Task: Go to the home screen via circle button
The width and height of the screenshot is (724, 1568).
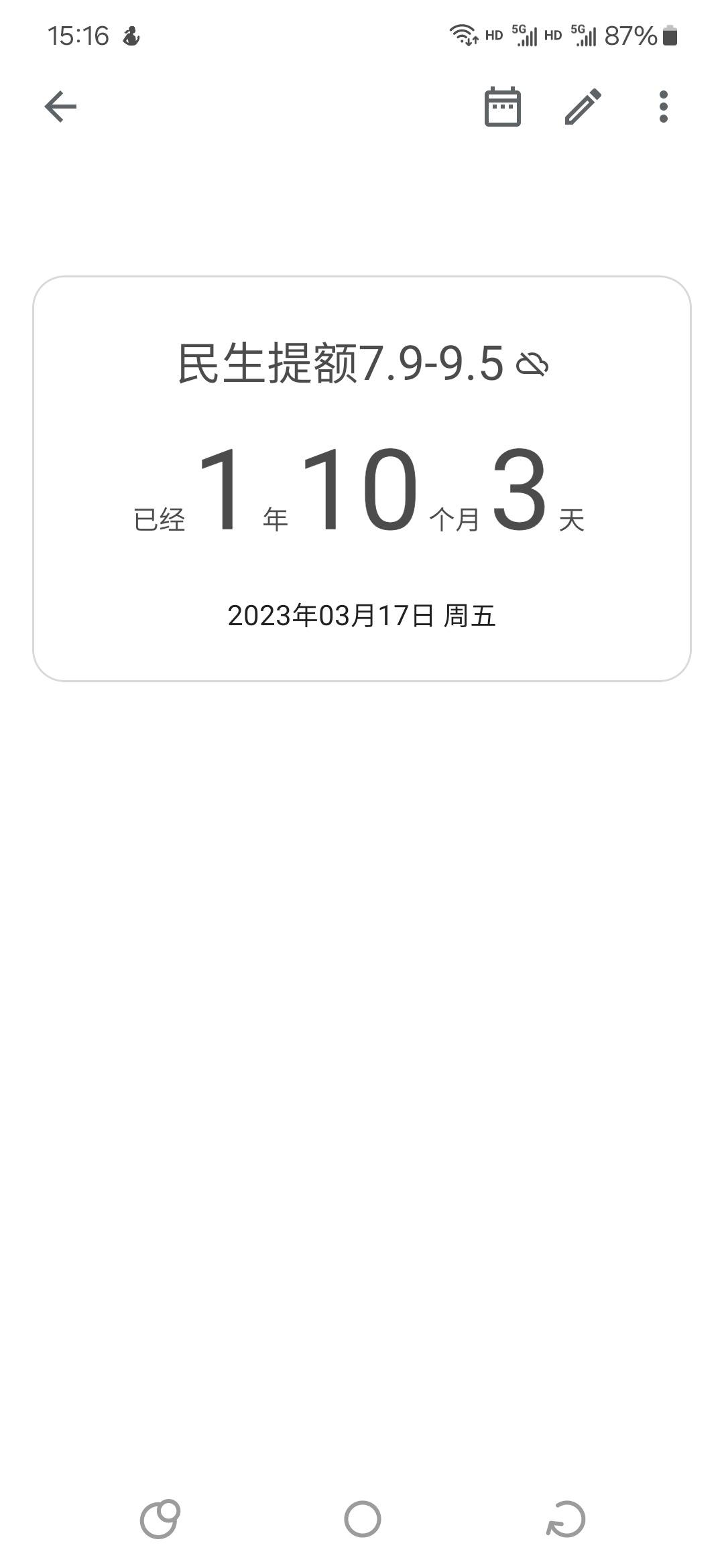Action: click(363, 1518)
